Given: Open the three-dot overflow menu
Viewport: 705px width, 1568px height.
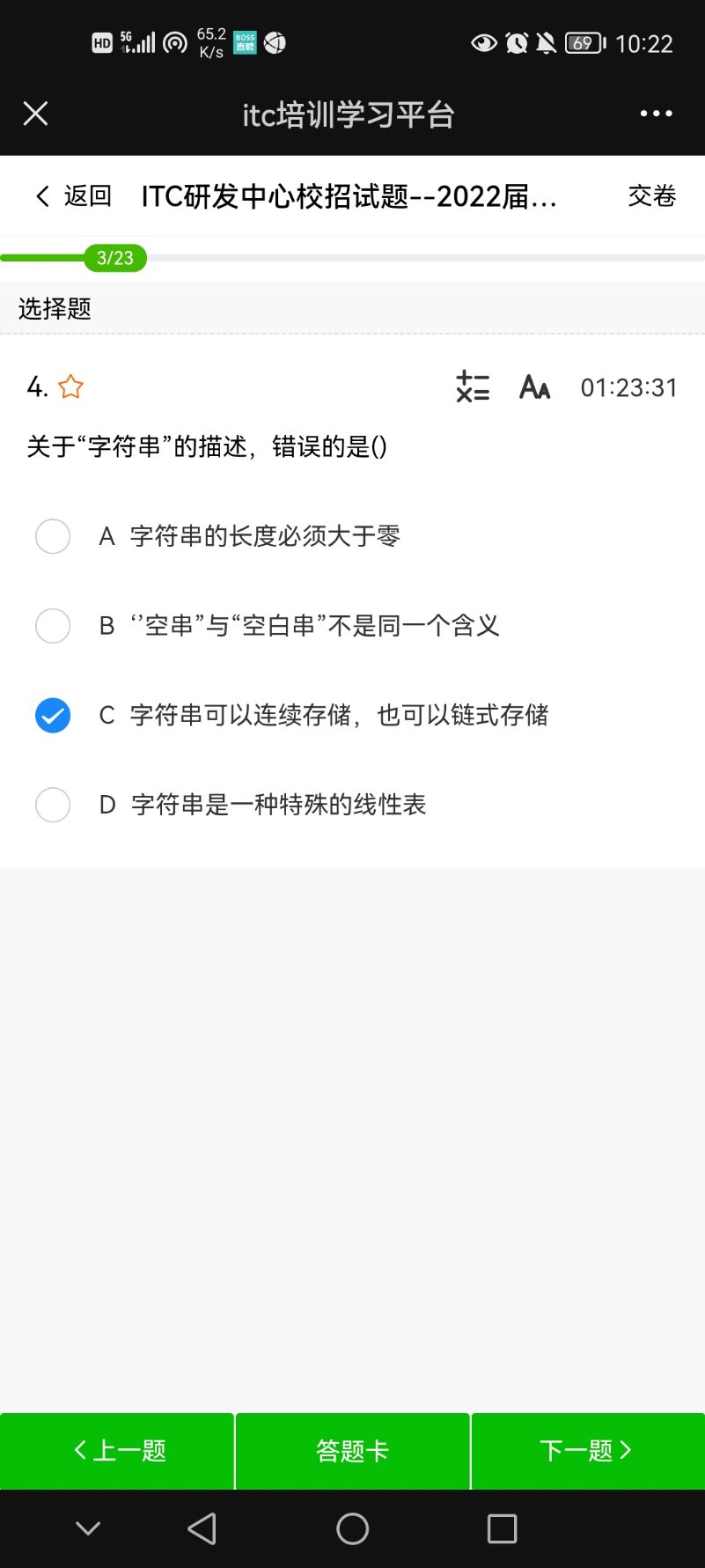Looking at the screenshot, I should tap(656, 114).
